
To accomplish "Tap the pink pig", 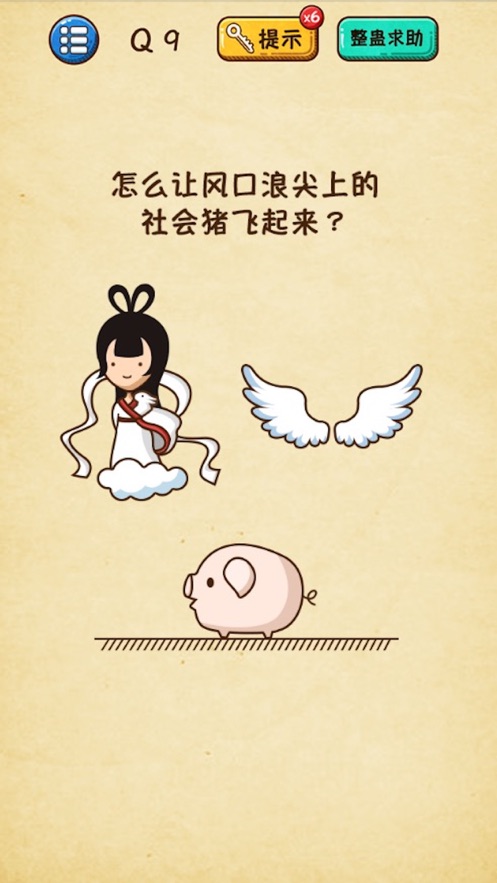I will (248, 591).
